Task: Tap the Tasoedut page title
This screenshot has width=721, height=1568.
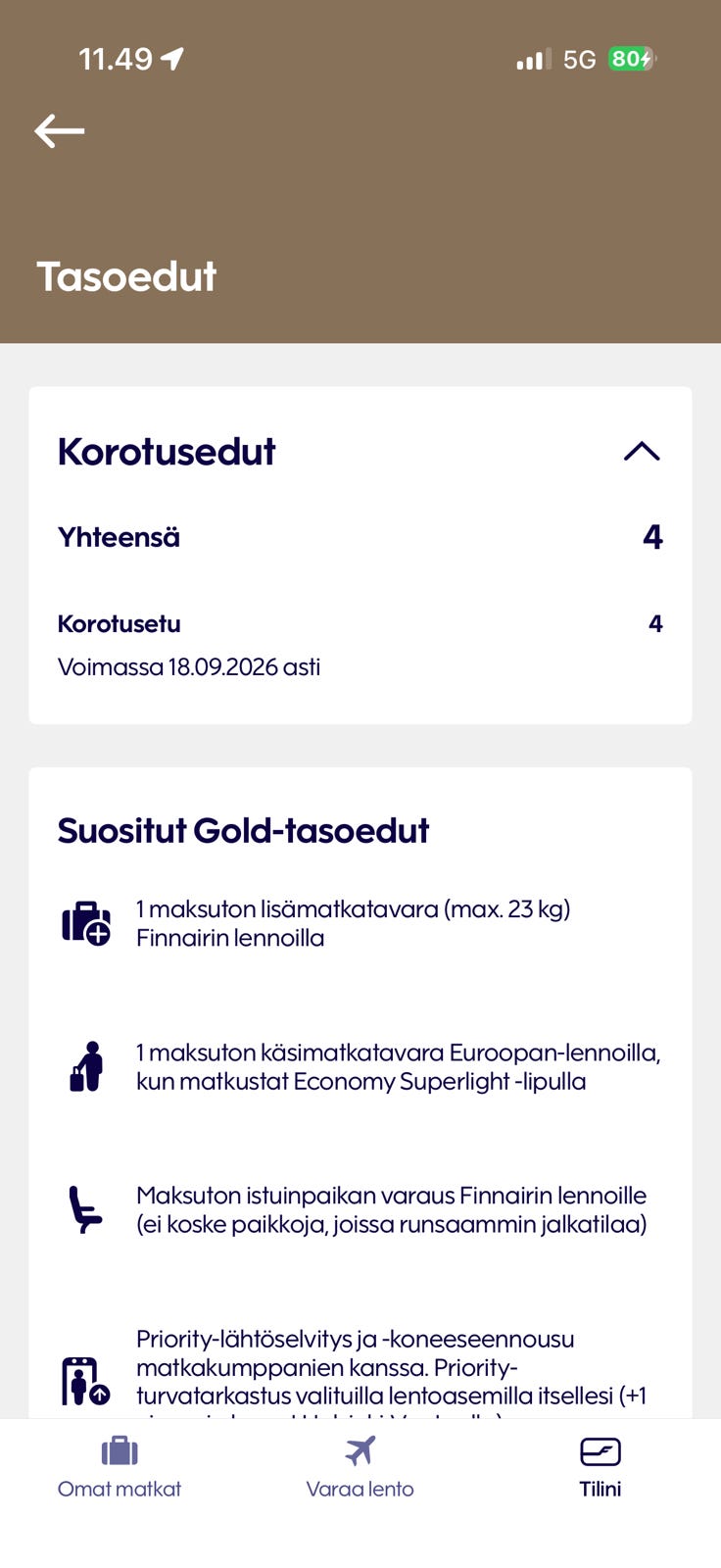Action: point(125,277)
